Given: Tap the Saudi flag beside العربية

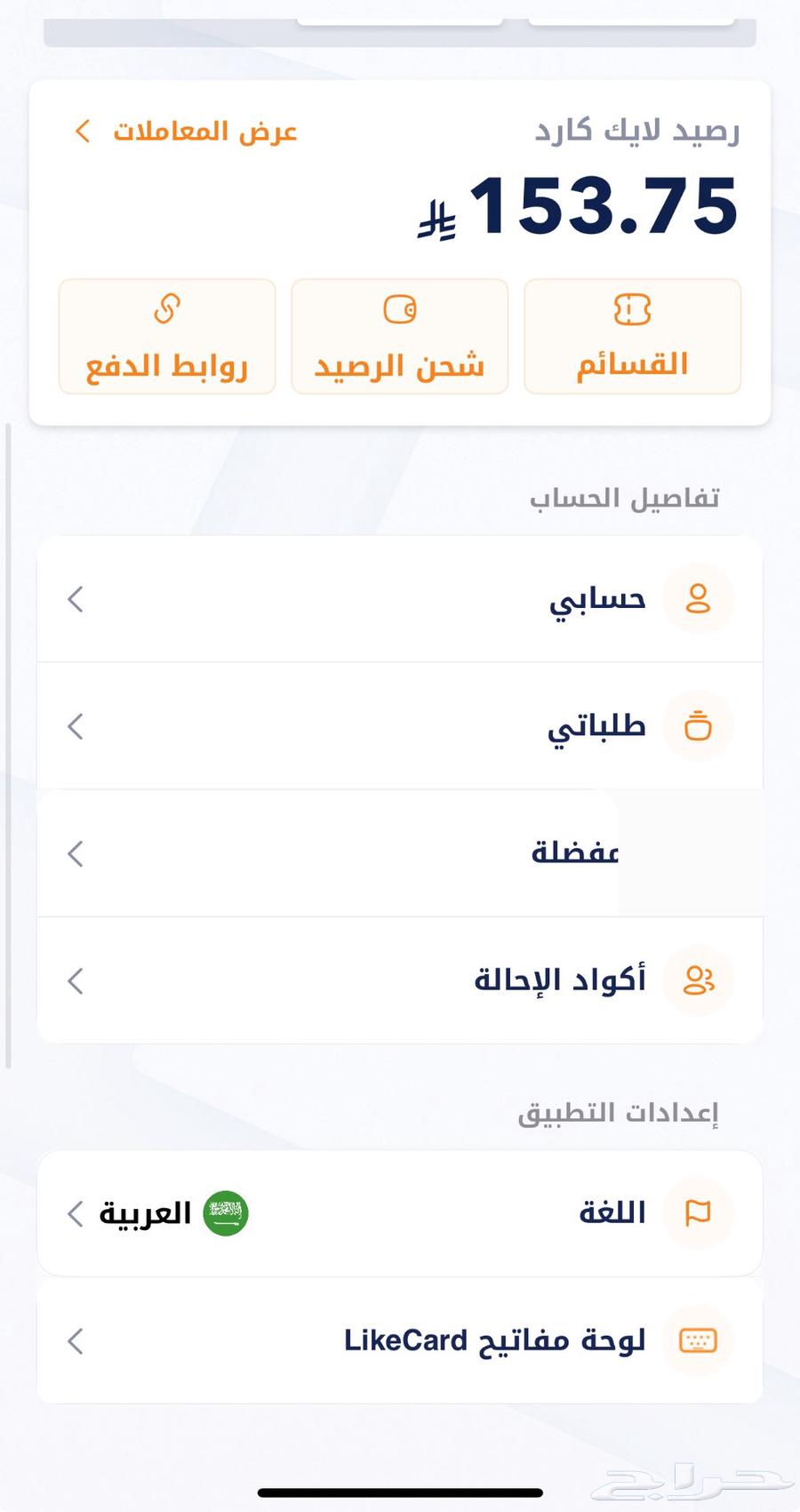Looking at the screenshot, I should [225, 1212].
